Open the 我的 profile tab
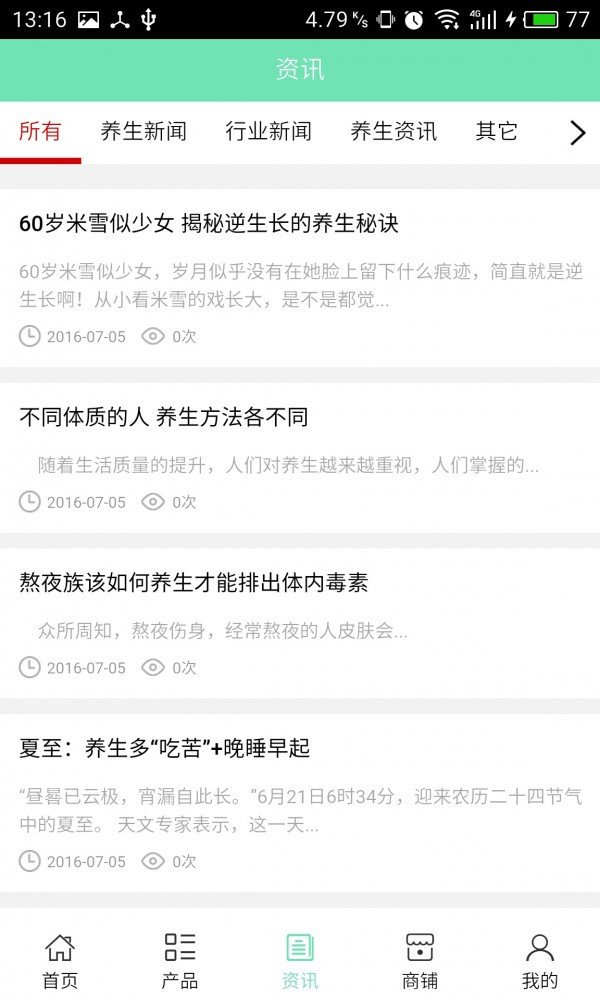 coord(539,961)
